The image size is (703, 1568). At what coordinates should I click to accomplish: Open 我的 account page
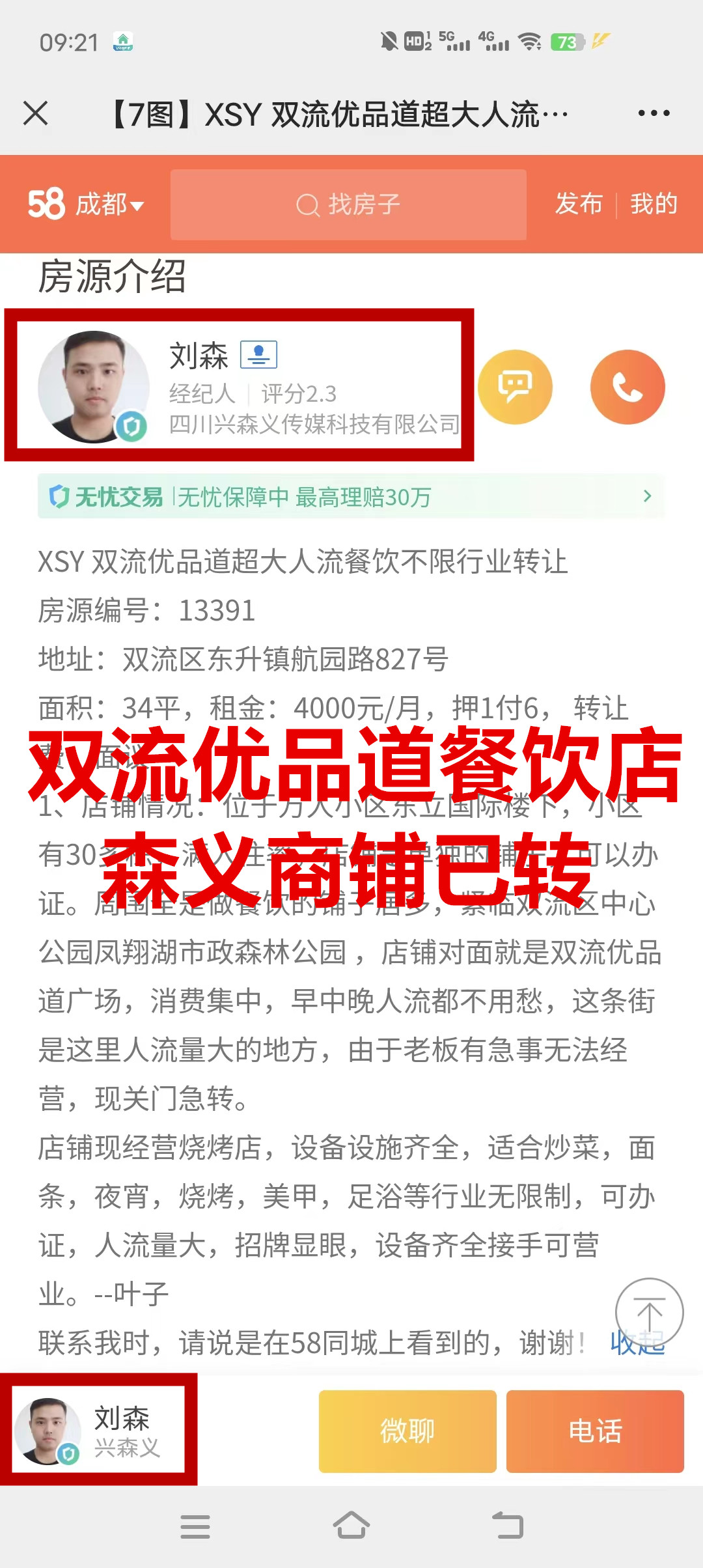654,204
